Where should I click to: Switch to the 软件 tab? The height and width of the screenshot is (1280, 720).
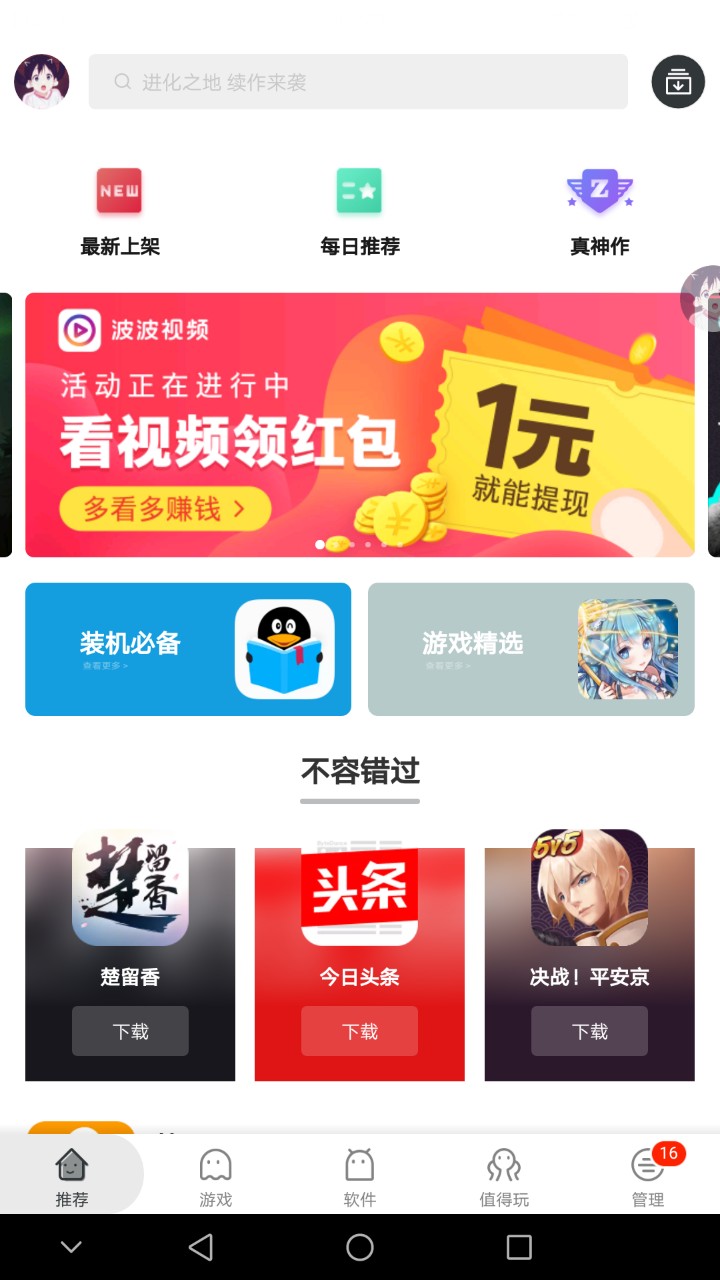[360, 1177]
